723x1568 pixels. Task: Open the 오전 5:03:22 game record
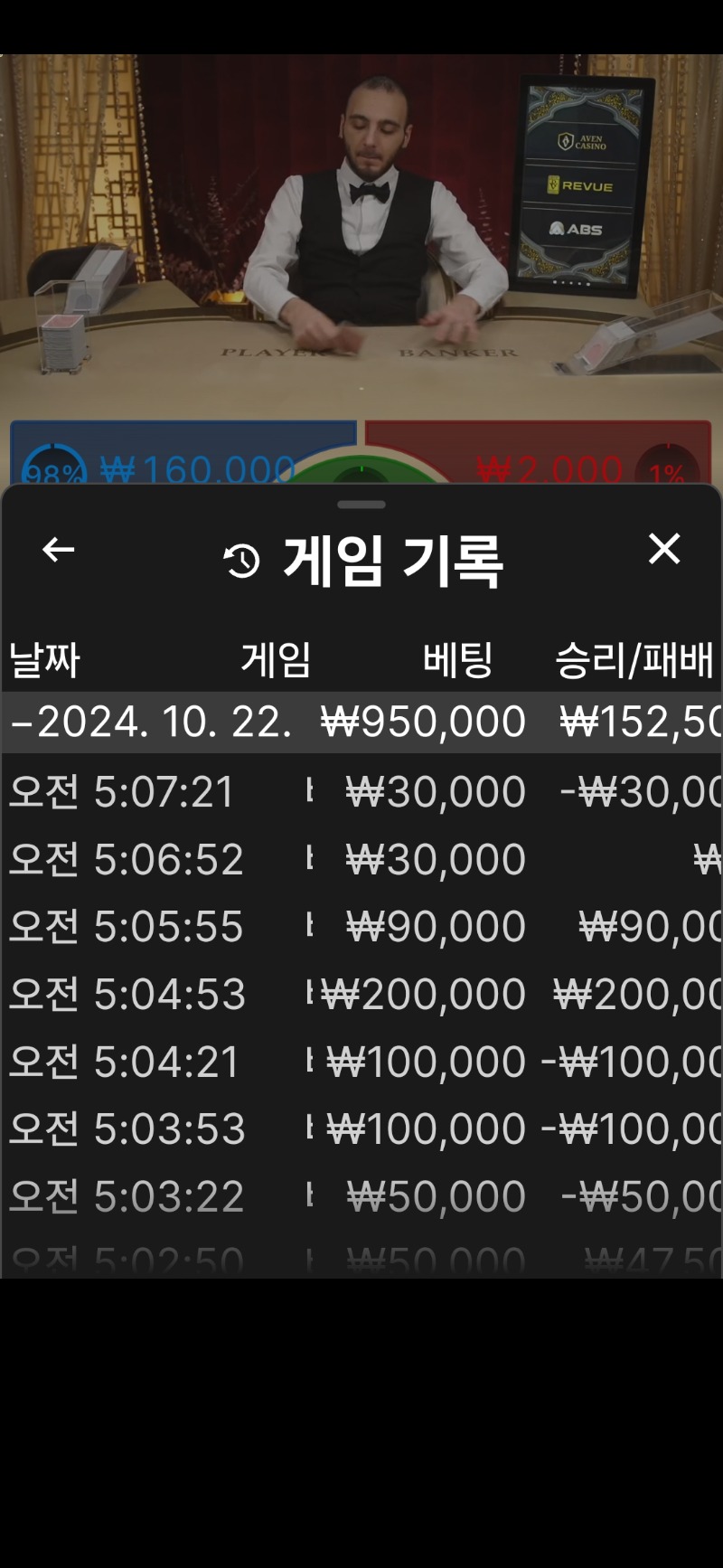pyautogui.click(x=361, y=1196)
